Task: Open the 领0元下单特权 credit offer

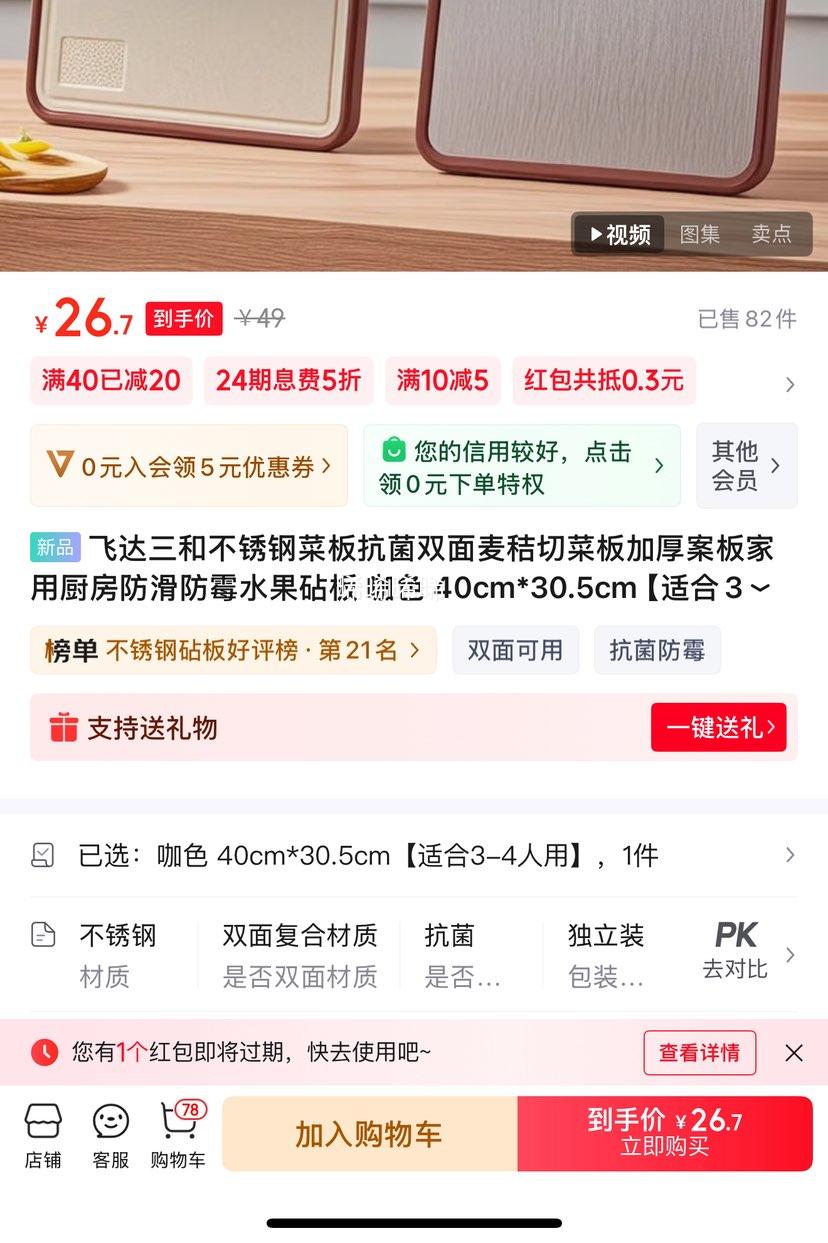Action: (521, 466)
